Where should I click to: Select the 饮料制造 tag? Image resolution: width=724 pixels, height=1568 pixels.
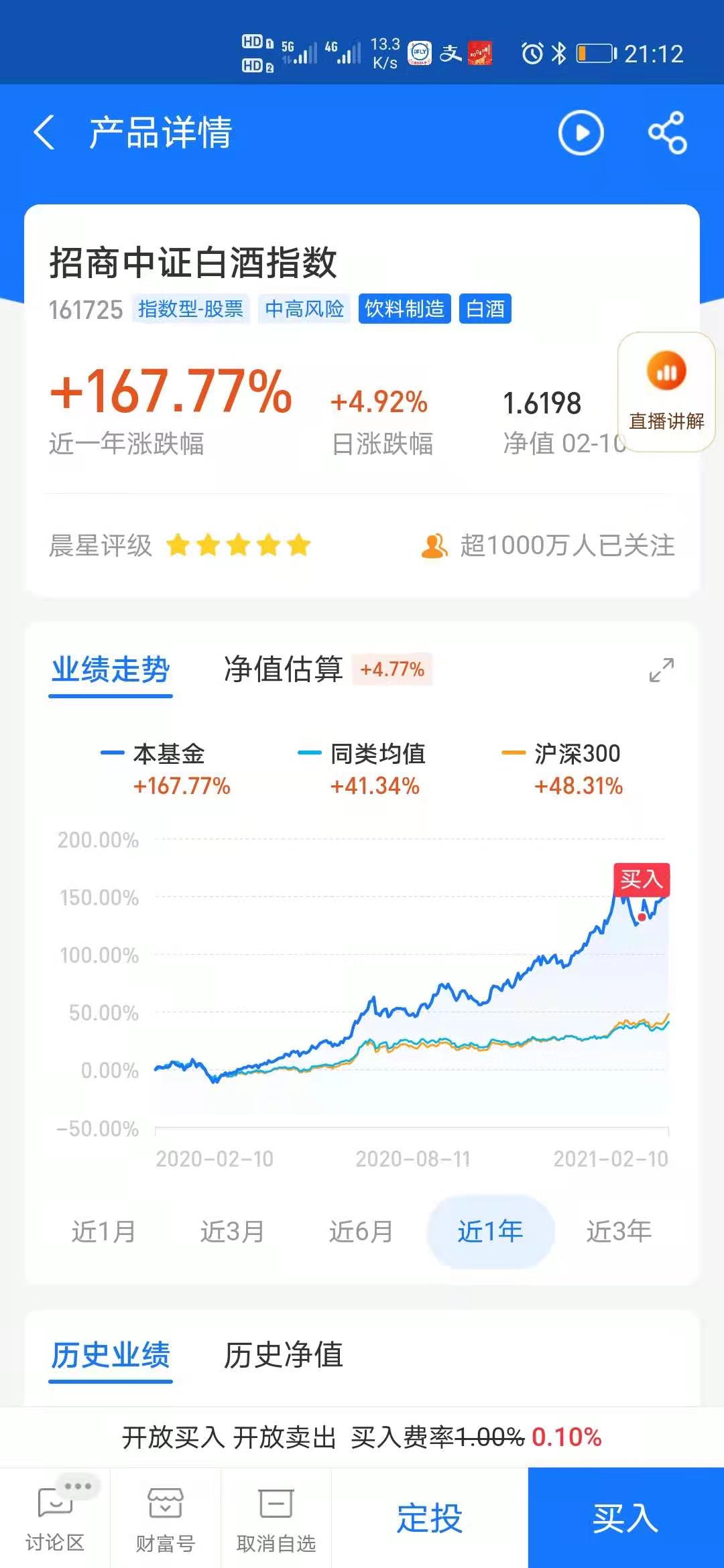coord(404,309)
